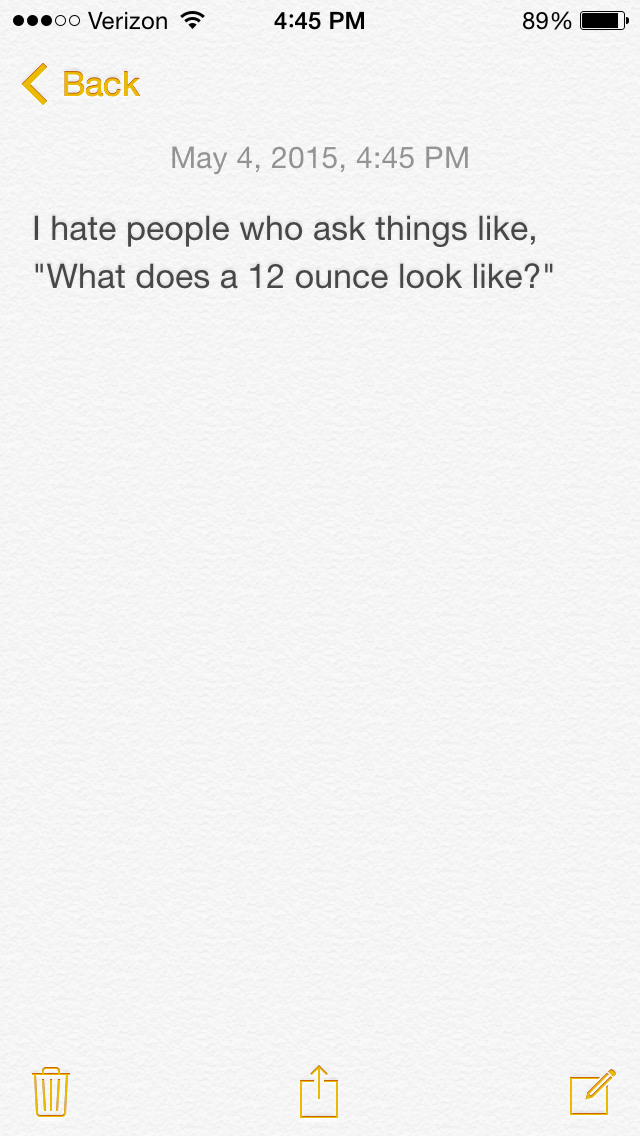Tap the note text to edit
Screen dimensions: 640x1136
point(292,253)
